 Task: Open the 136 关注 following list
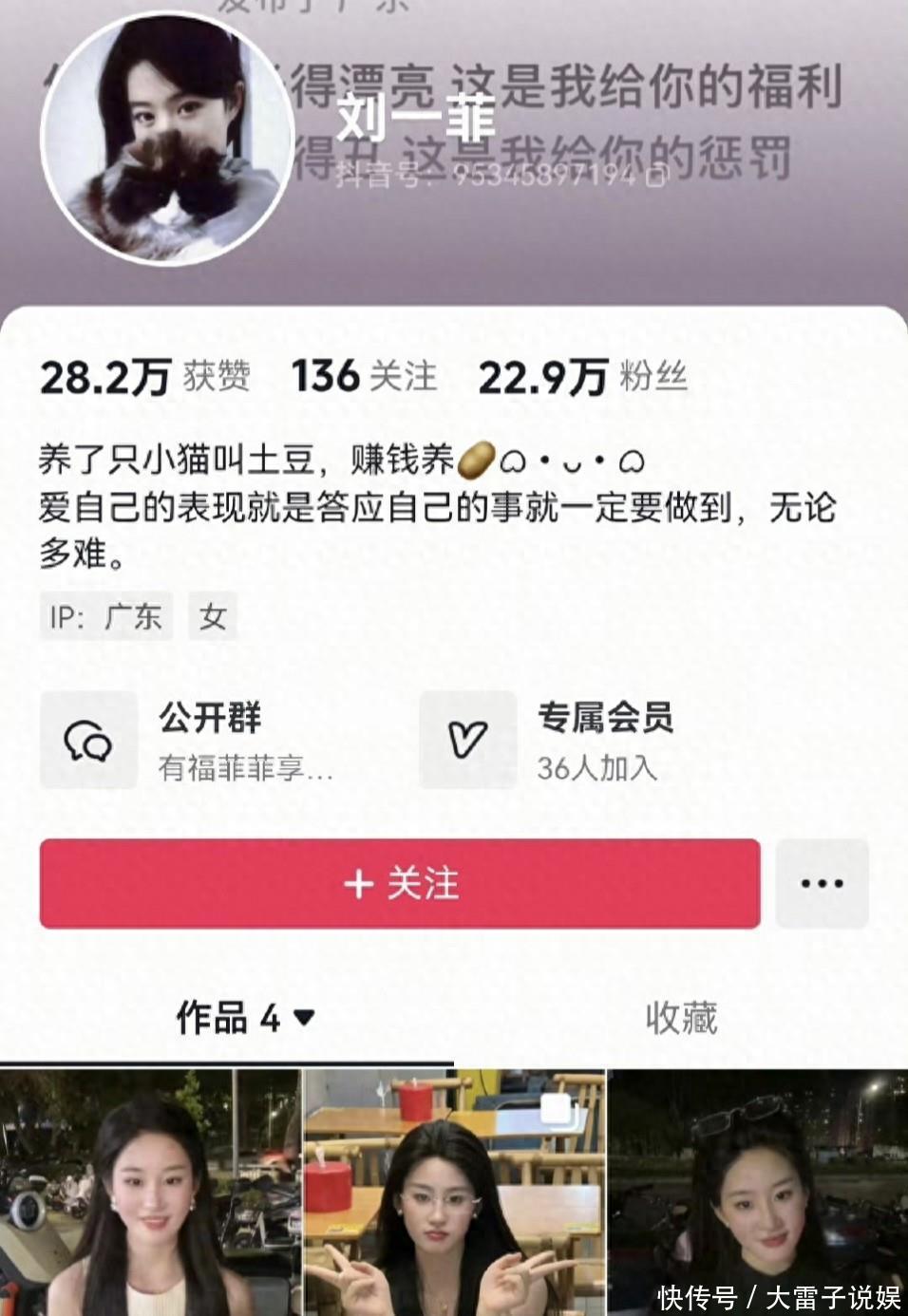pyautogui.click(x=364, y=377)
